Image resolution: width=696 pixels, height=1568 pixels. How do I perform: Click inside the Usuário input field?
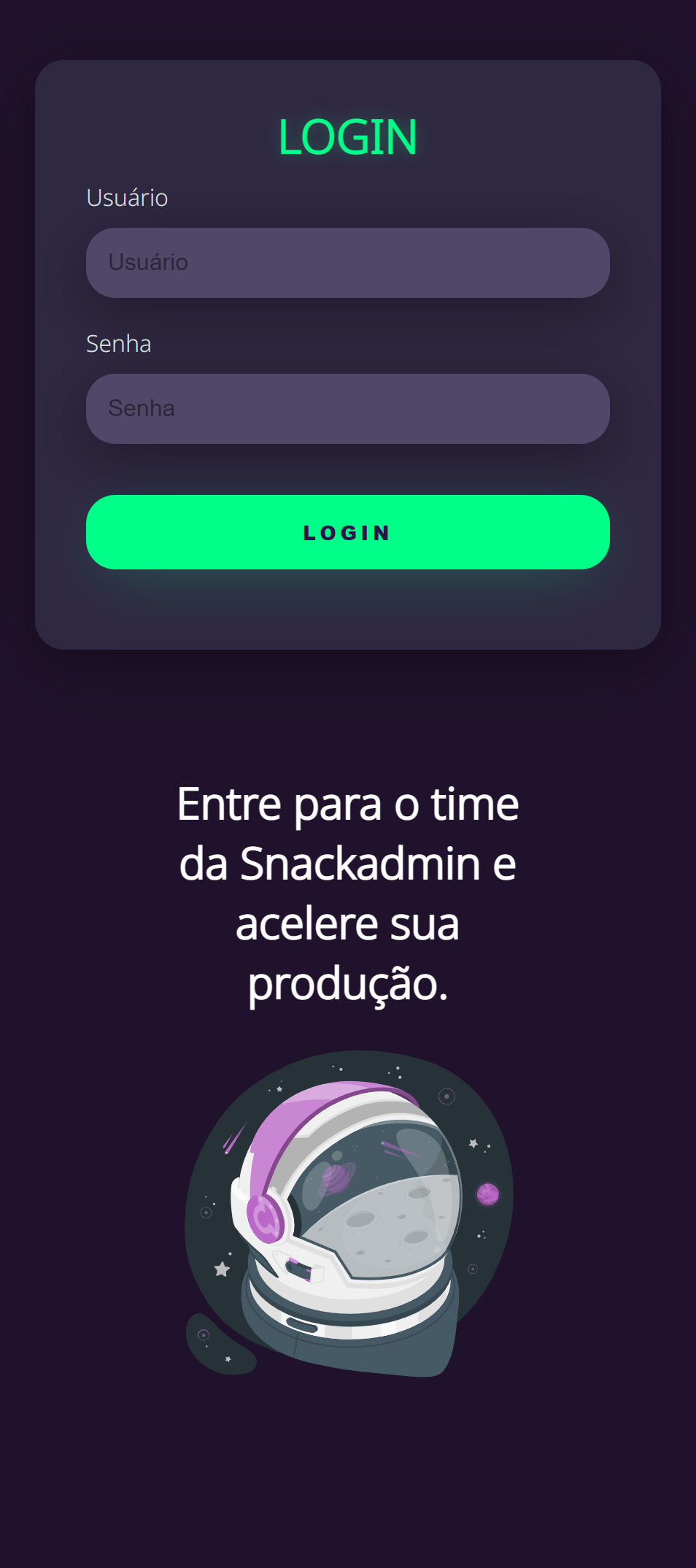347,263
